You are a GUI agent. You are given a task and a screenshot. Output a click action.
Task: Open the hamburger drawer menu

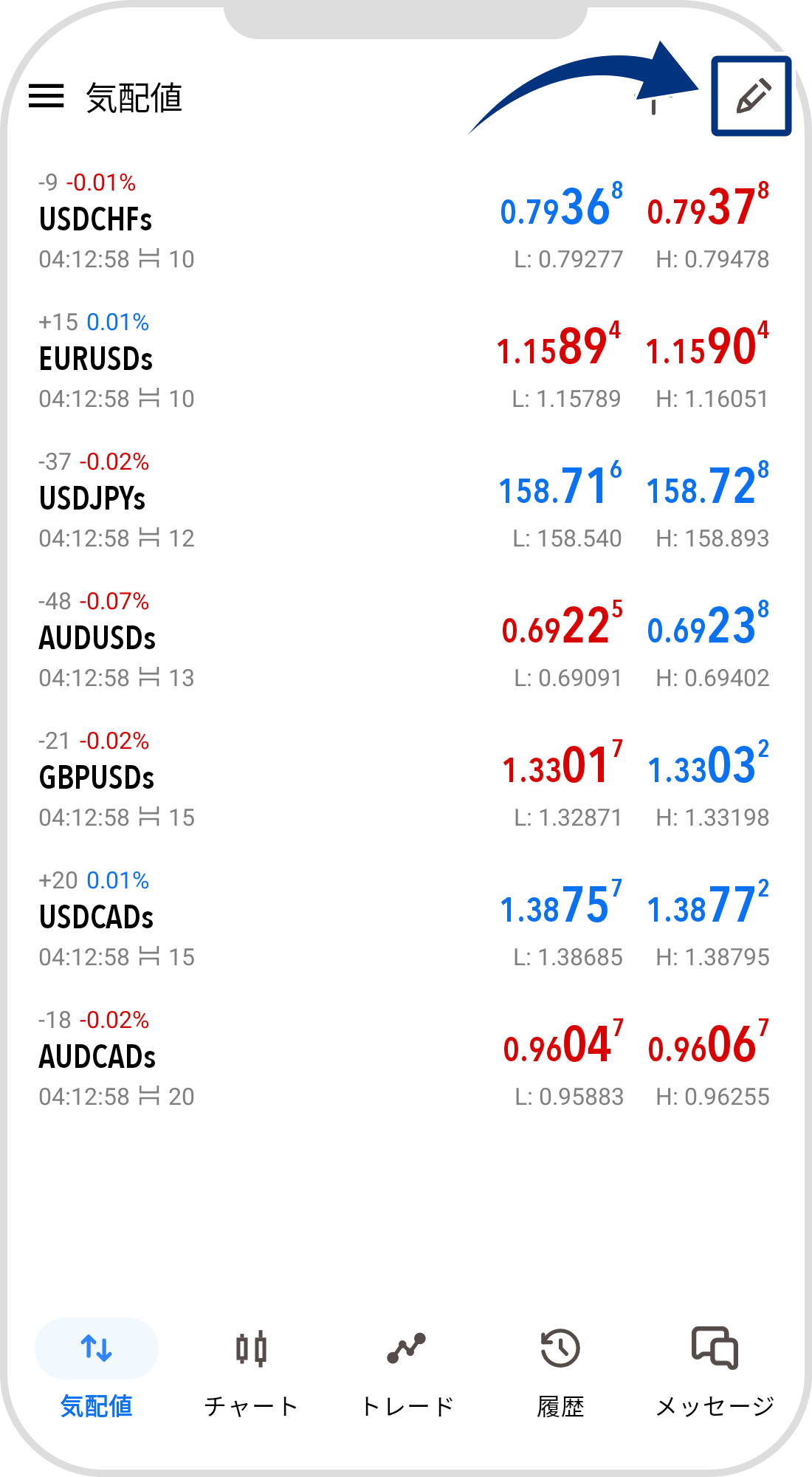tap(47, 96)
